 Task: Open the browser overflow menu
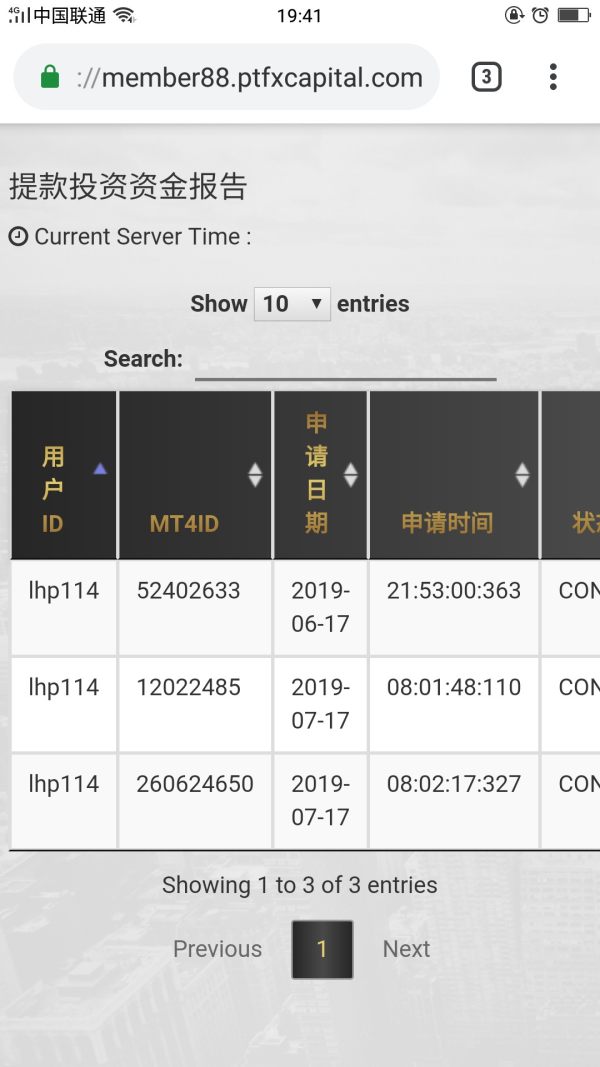(x=553, y=77)
